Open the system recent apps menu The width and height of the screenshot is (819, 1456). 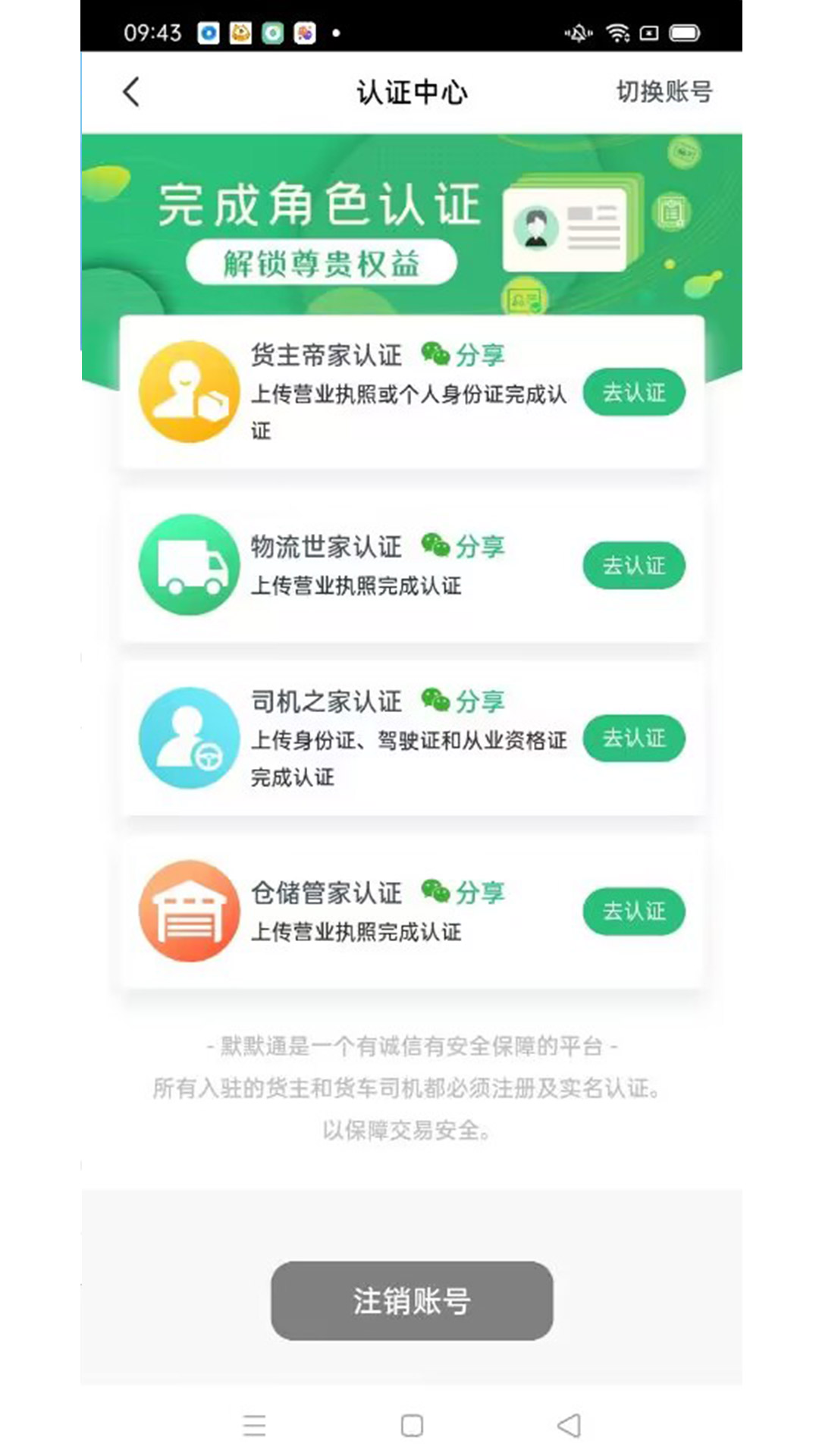[x=255, y=1426]
